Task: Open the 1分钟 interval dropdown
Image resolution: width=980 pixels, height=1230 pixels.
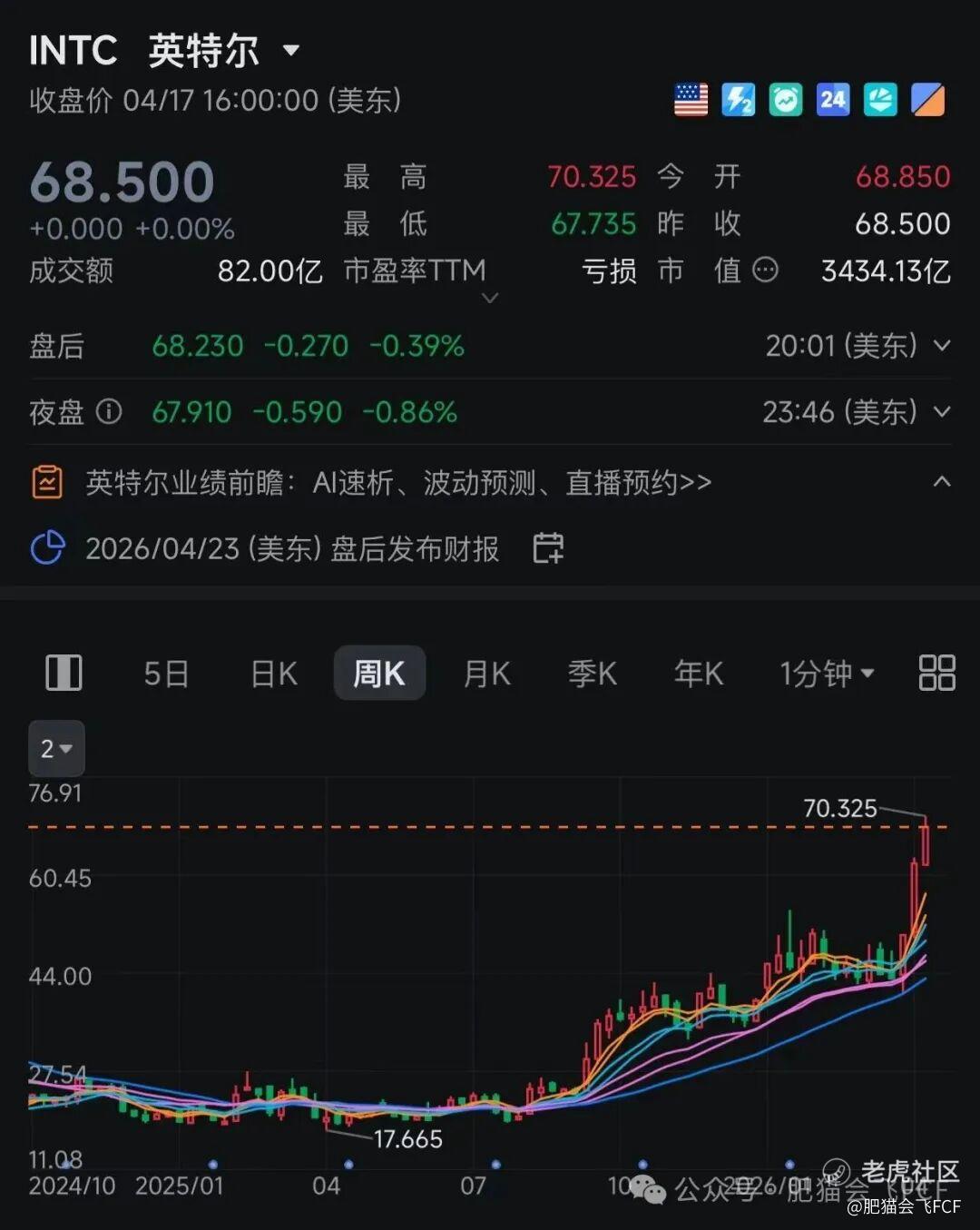Action: pyautogui.click(x=826, y=674)
